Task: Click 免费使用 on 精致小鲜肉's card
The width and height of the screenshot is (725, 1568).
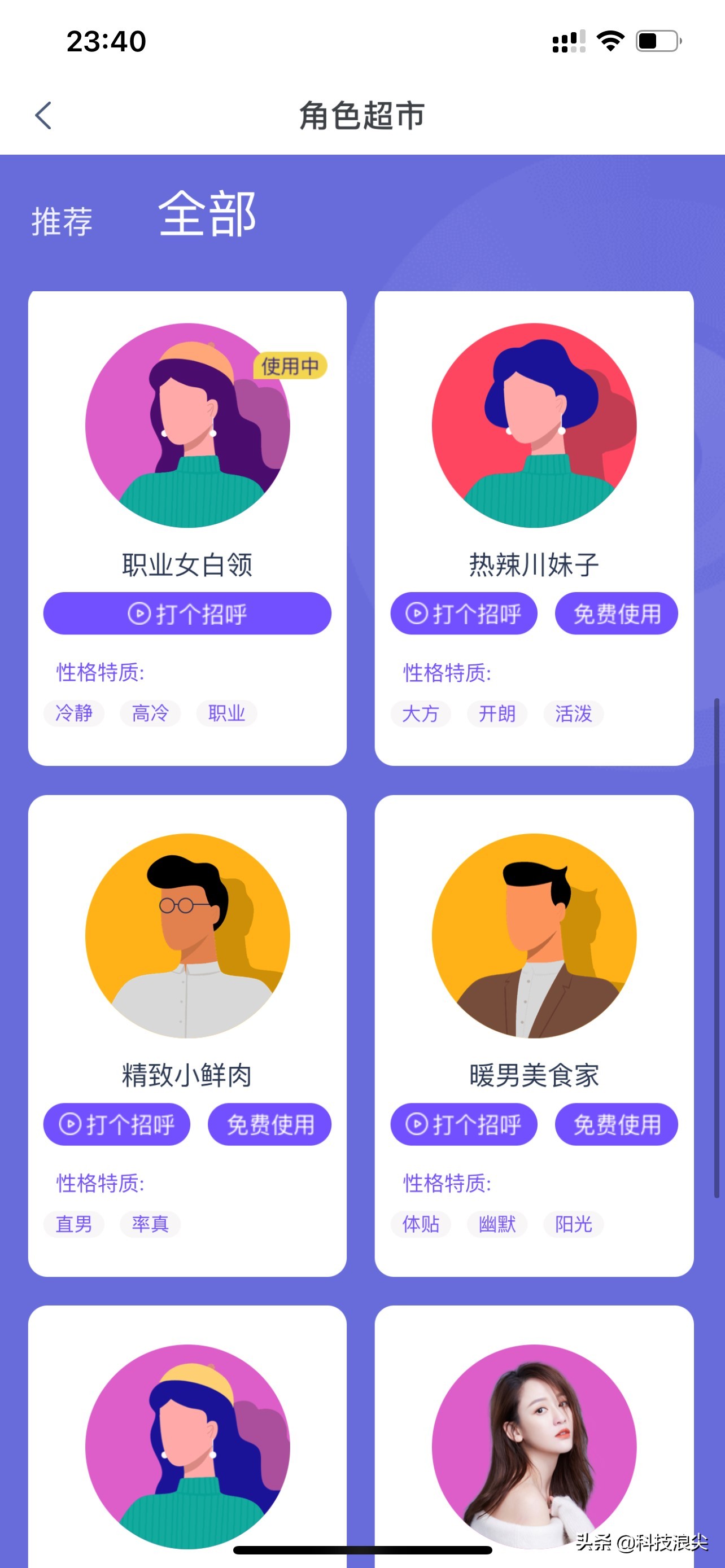Action: [269, 1125]
